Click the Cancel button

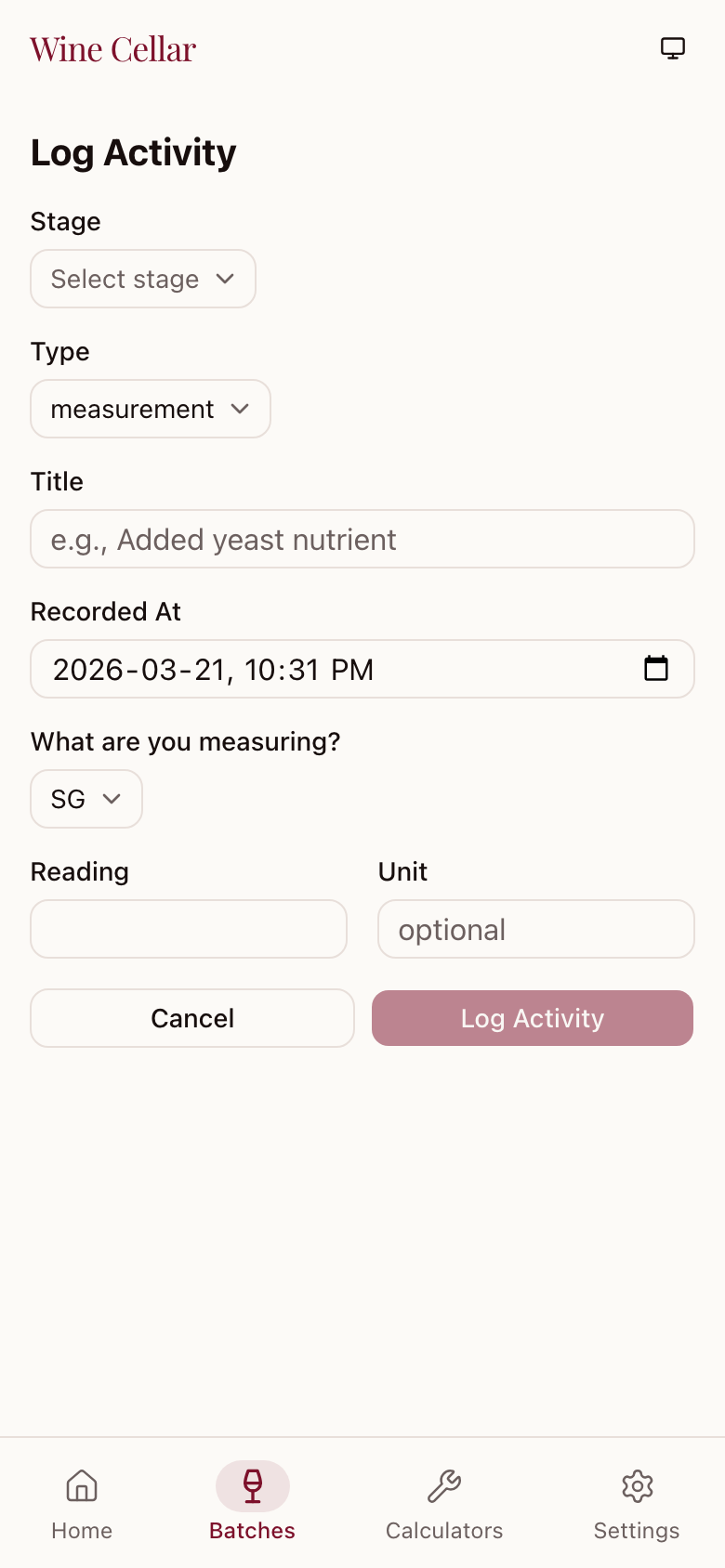pyautogui.click(x=191, y=1018)
